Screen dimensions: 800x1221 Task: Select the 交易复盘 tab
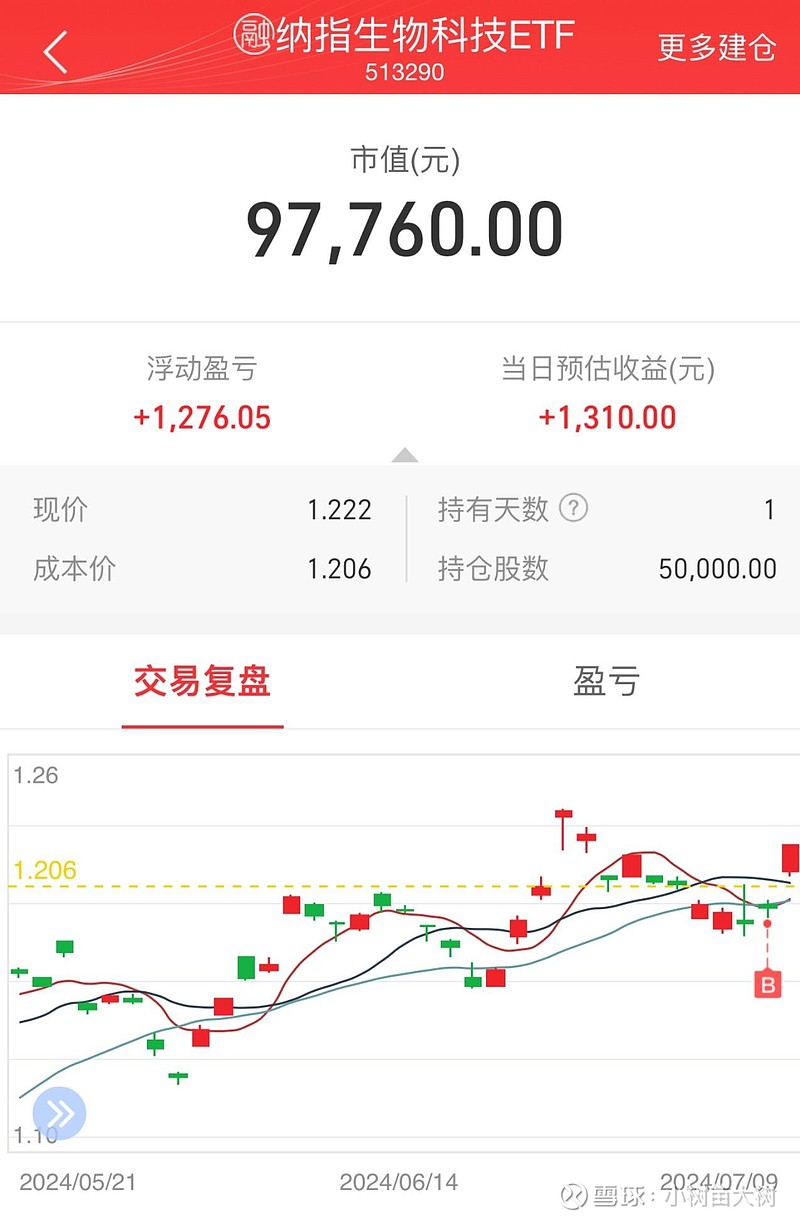[202, 680]
